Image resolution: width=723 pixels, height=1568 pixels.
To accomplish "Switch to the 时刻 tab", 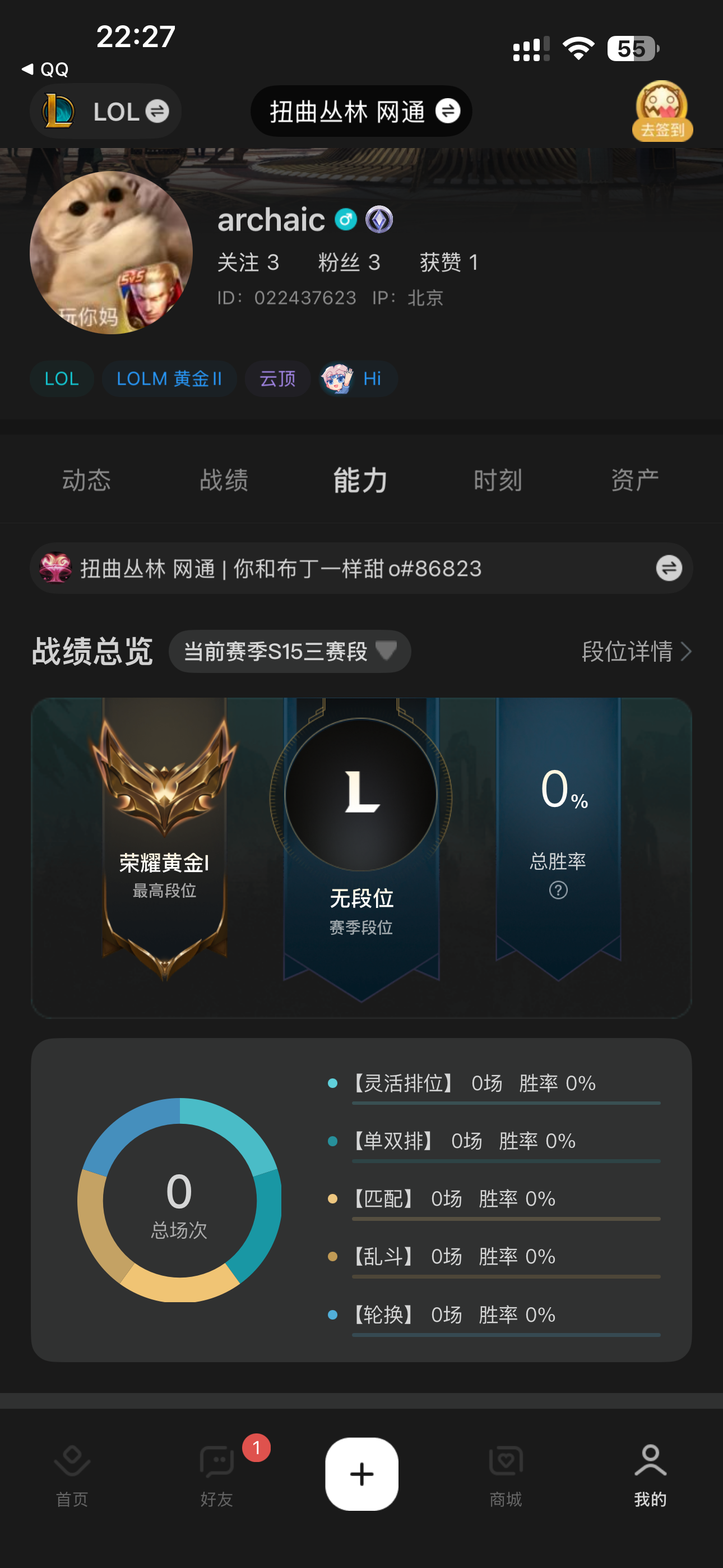I will click(498, 480).
